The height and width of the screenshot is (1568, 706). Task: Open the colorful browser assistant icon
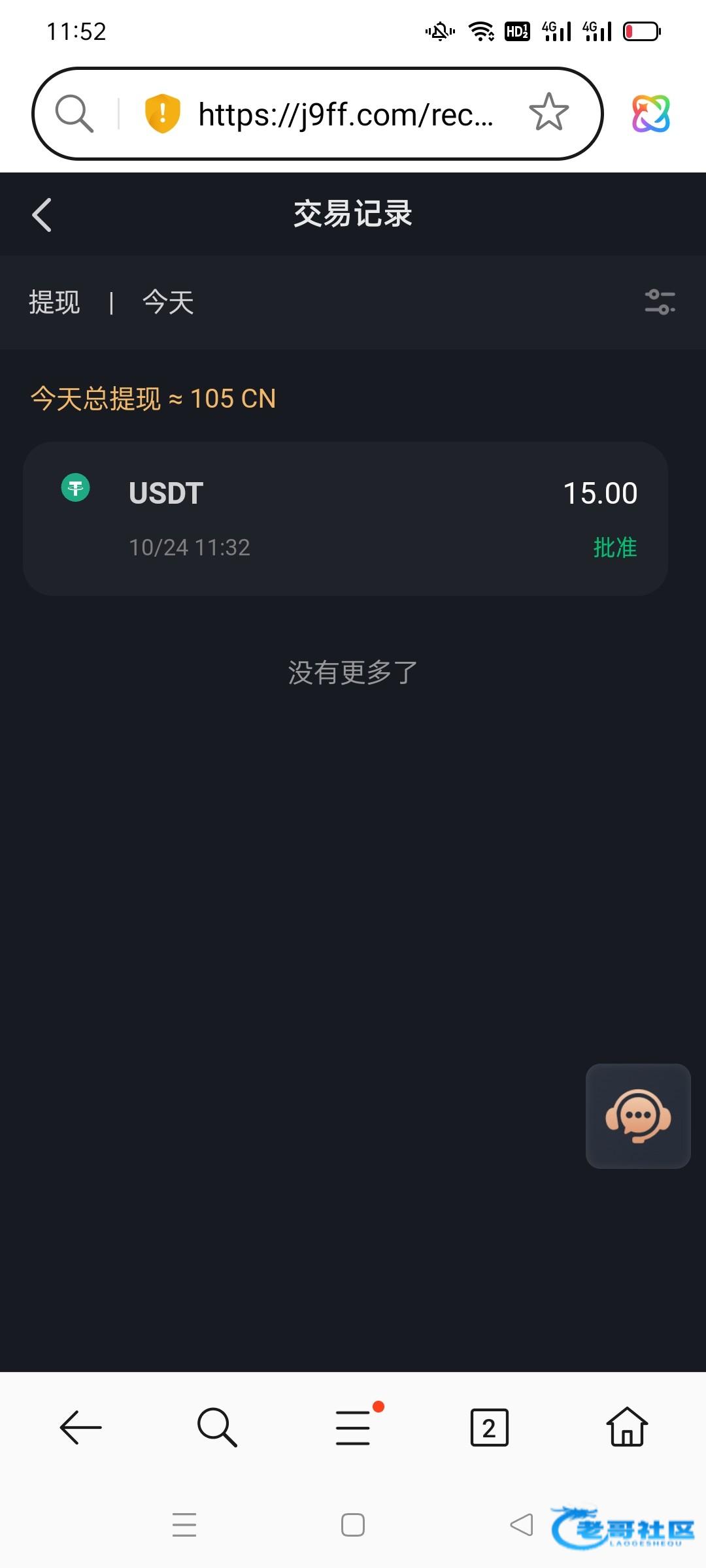coord(650,114)
